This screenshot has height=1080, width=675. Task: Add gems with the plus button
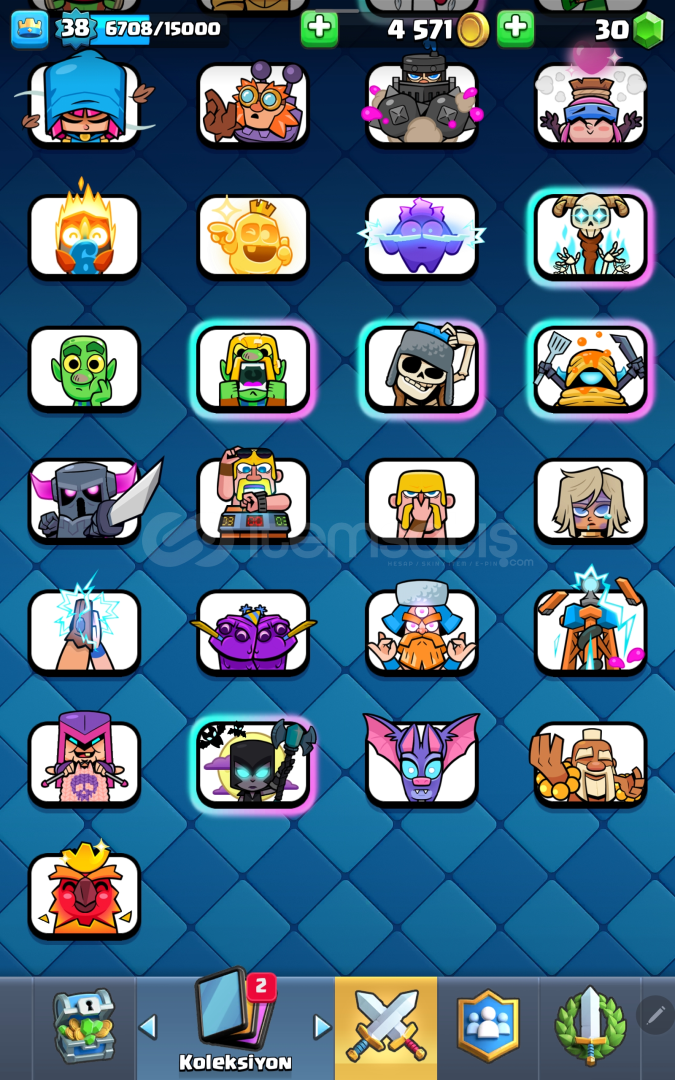tap(515, 29)
